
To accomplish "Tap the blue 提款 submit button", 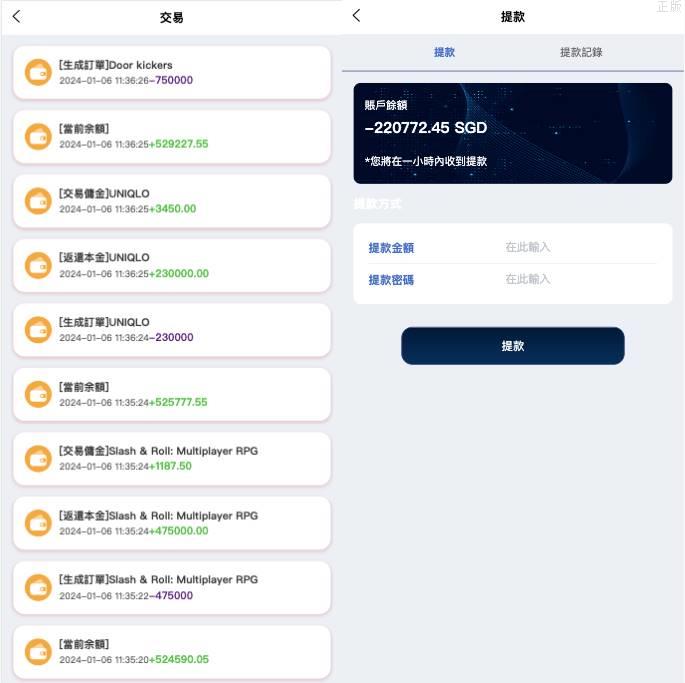I will pos(512,346).
